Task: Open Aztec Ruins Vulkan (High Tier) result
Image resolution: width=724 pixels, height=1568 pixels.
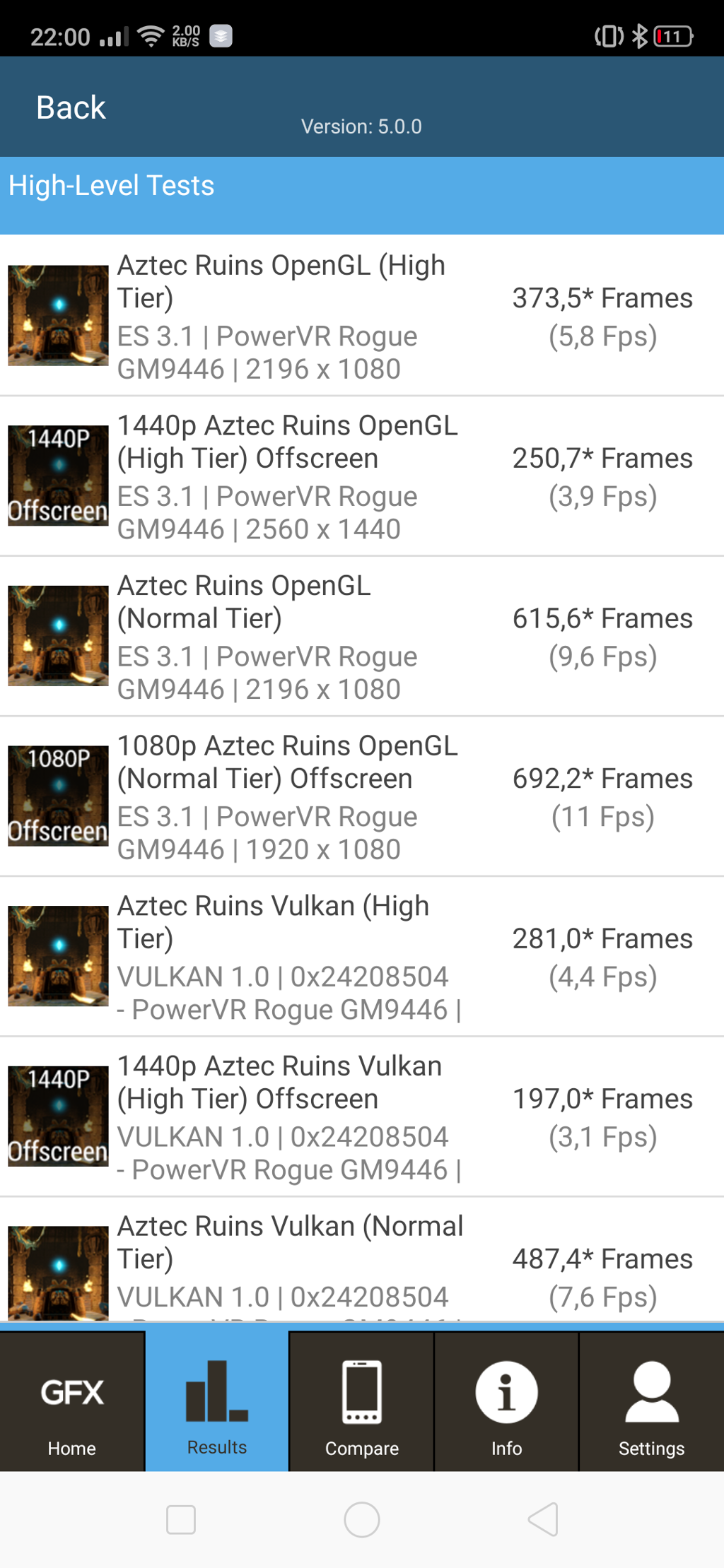Action: (x=362, y=957)
